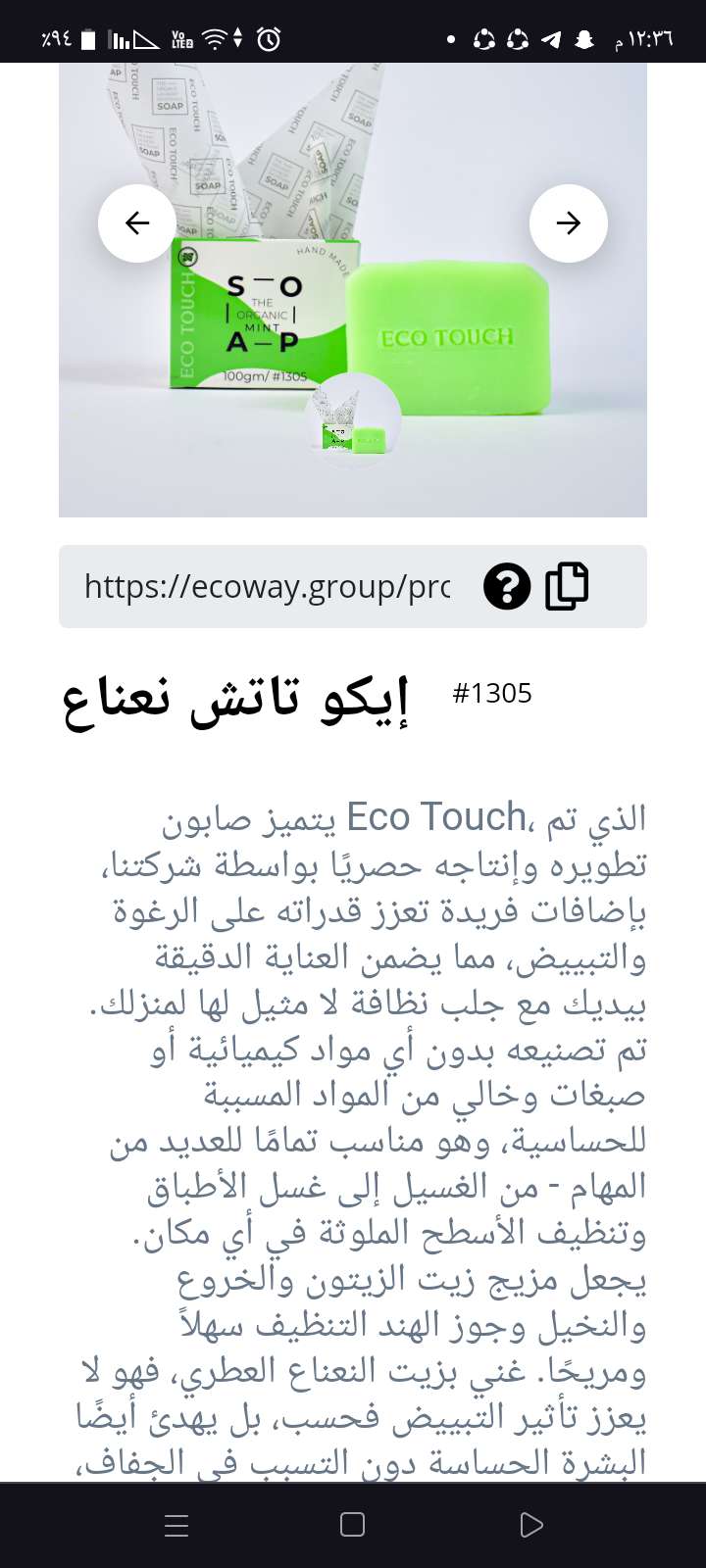
Task: Go to the previous product image
Action: click(137, 223)
